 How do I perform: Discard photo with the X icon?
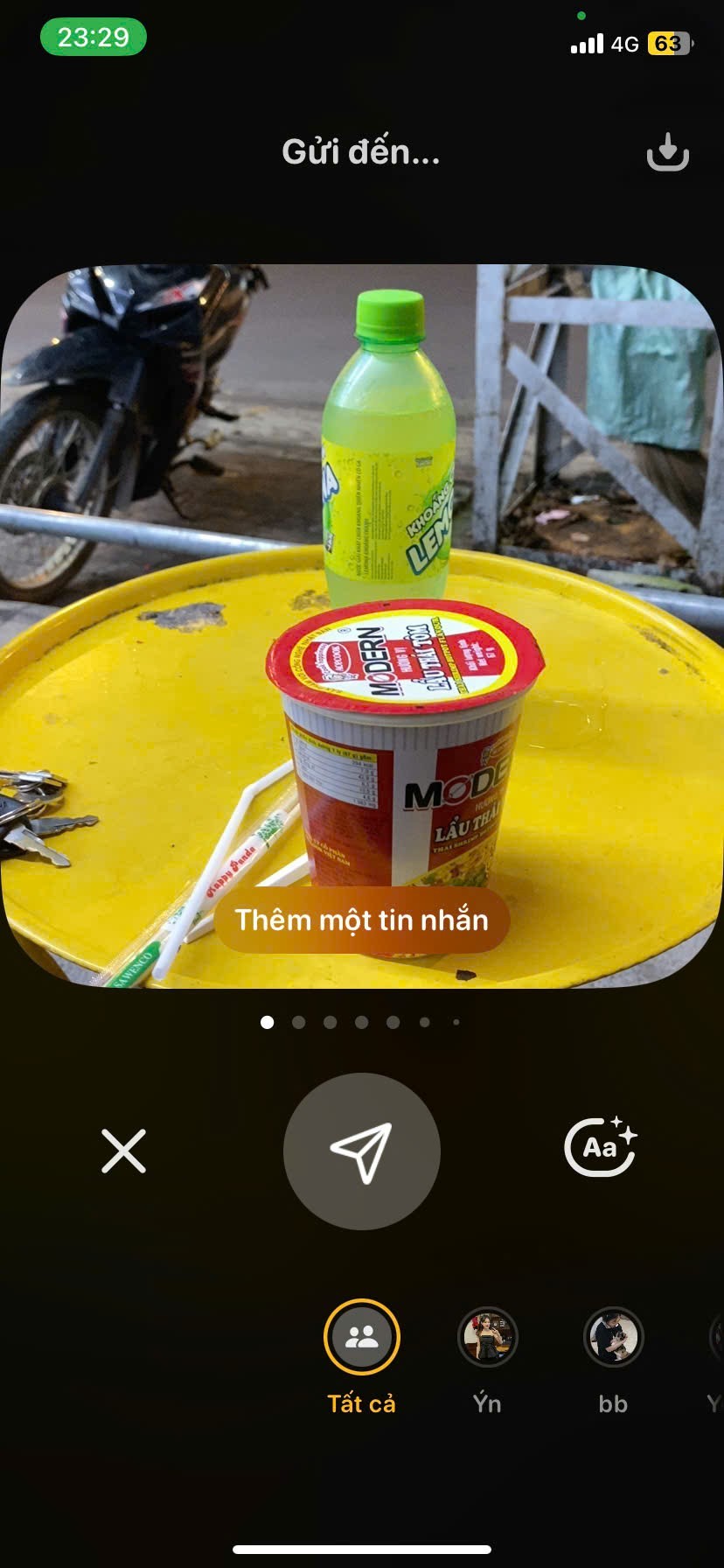point(123,1151)
